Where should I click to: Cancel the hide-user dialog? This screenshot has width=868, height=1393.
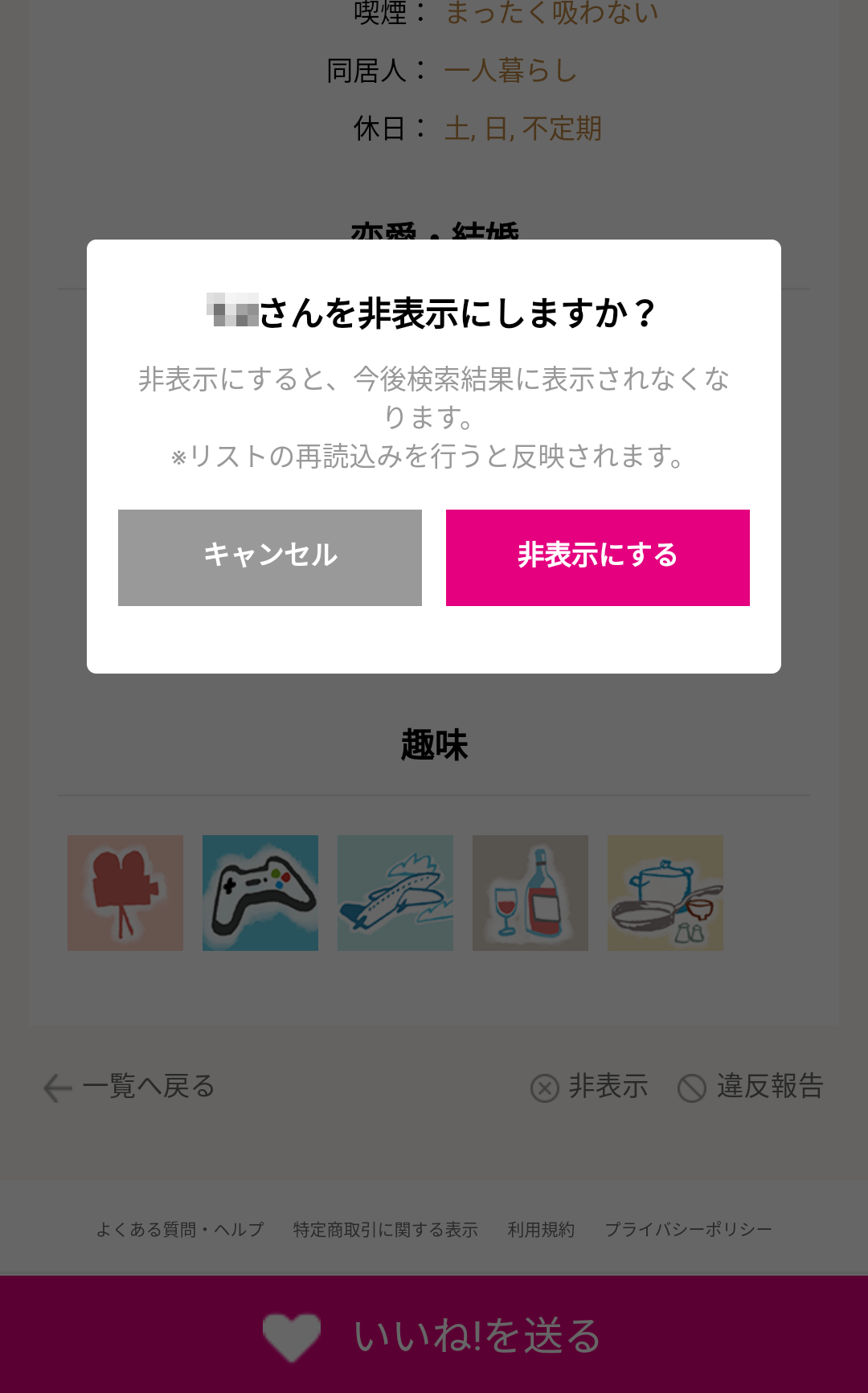[270, 557]
